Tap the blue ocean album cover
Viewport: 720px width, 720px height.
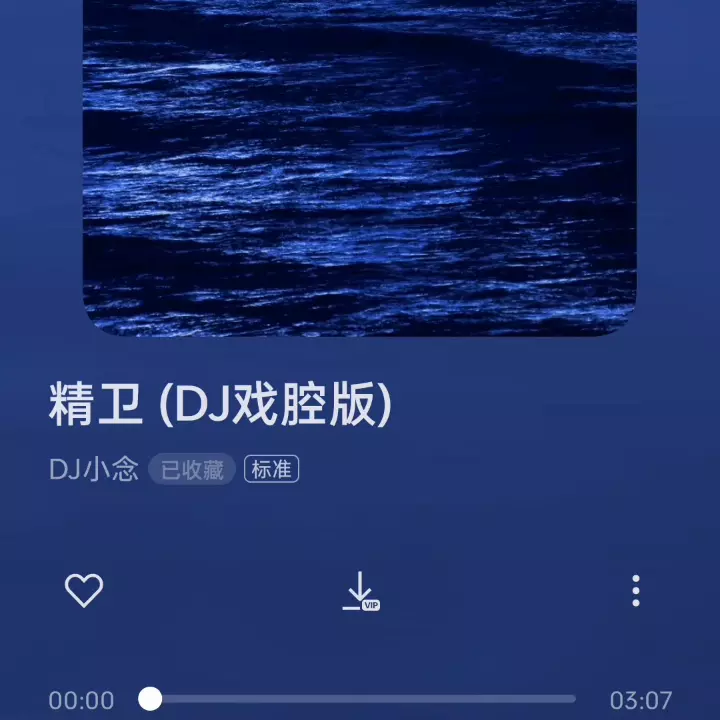(x=360, y=168)
